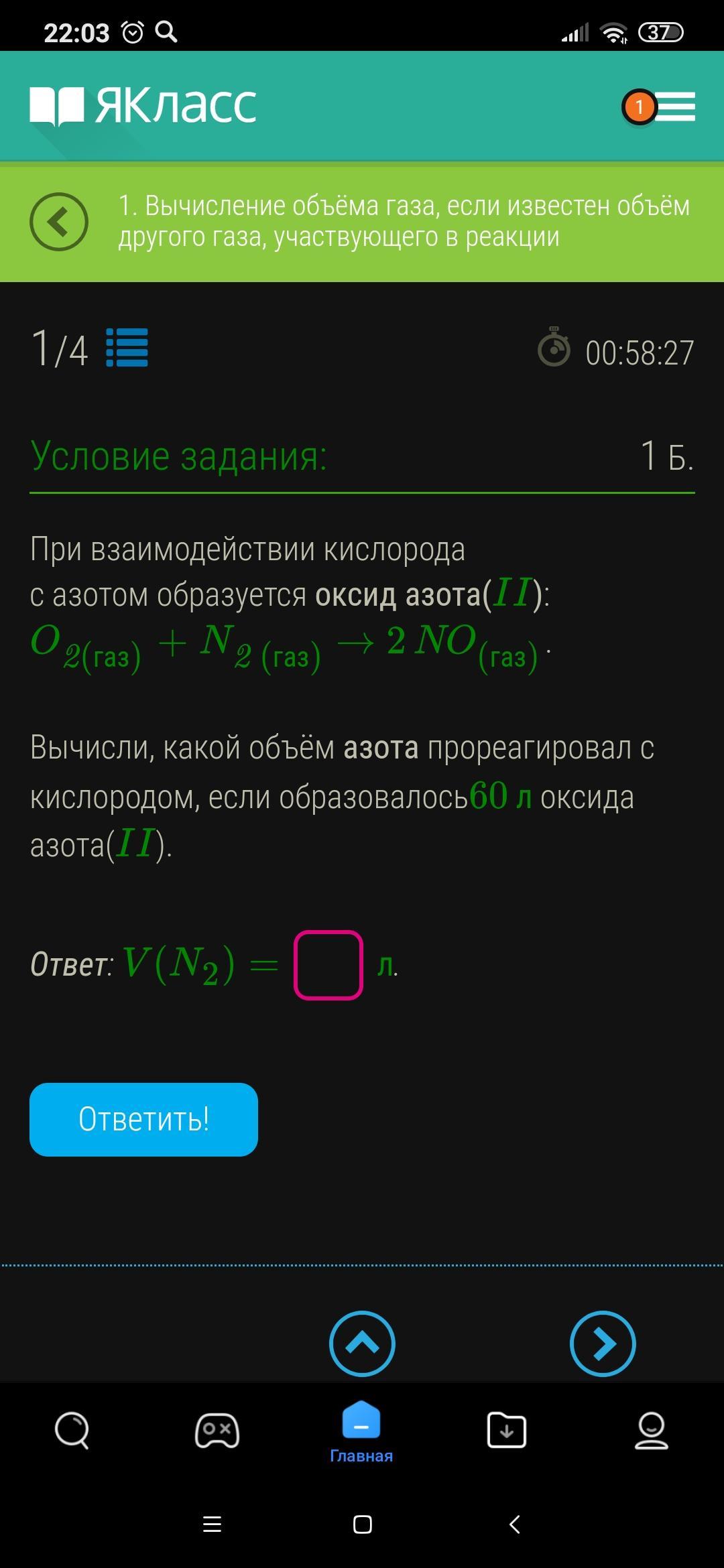Go to next task with the circled right arrow
Image resolution: width=724 pixels, height=1568 pixels.
point(602,1344)
